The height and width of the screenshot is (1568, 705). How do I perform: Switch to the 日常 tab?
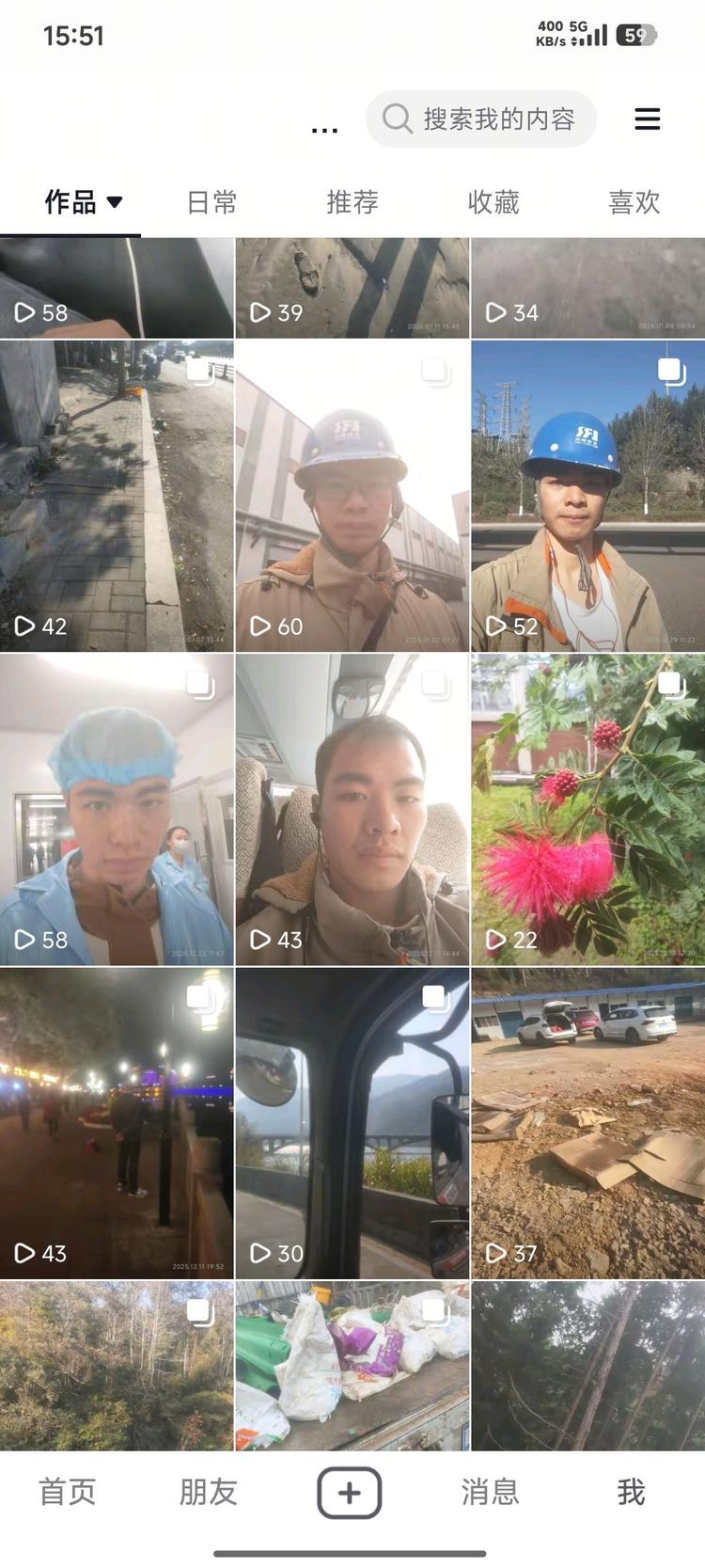[x=211, y=202]
